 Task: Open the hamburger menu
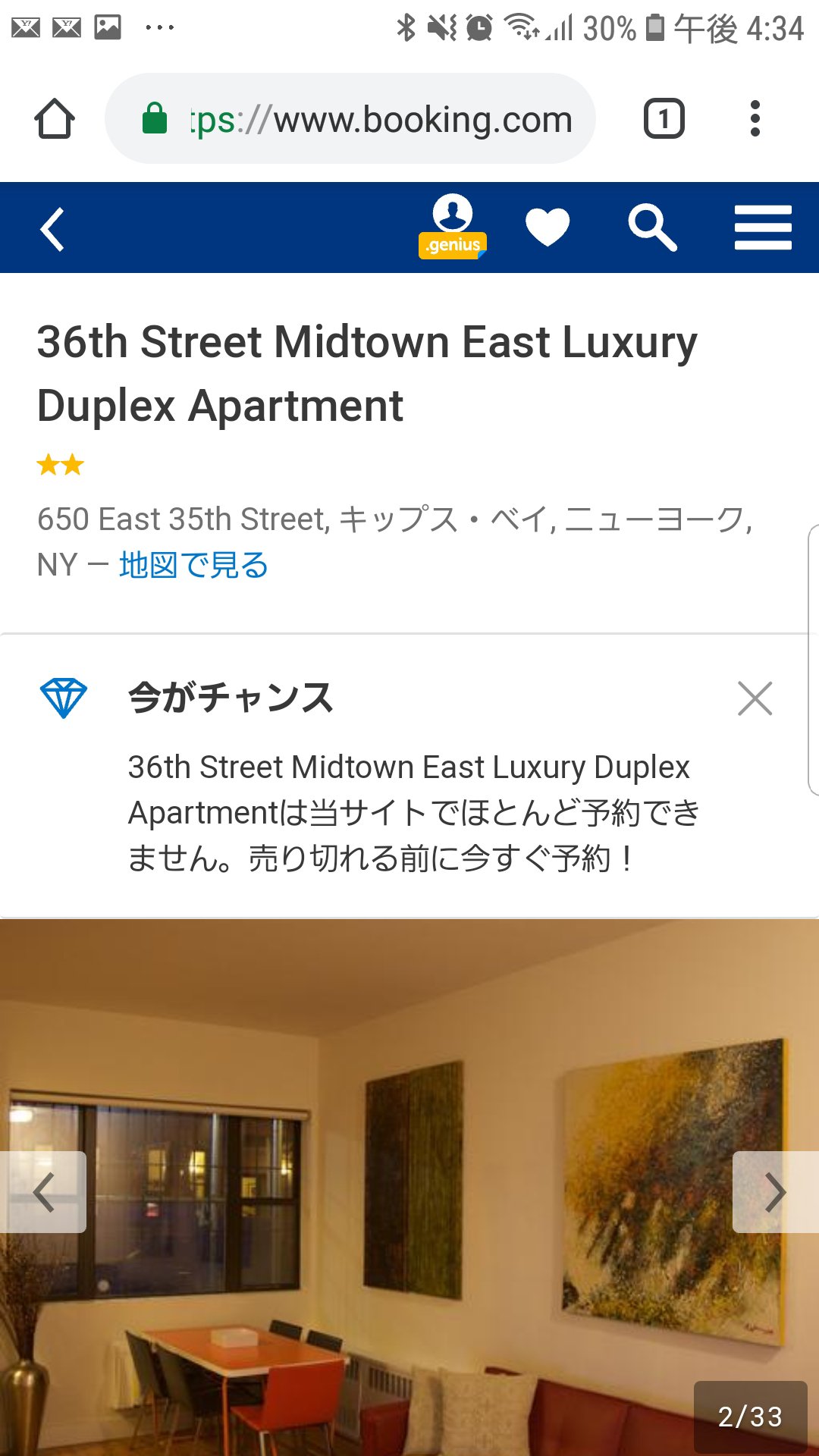[x=763, y=227]
